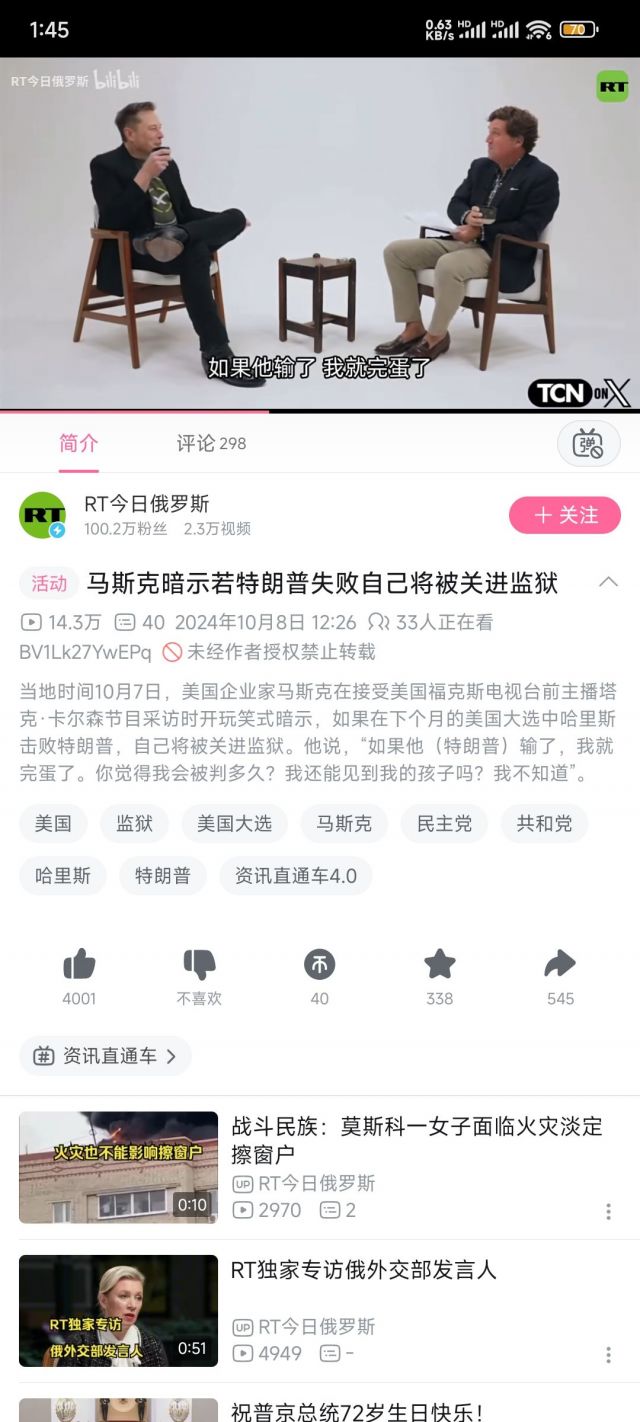The width and height of the screenshot is (640, 1422).
Task: Collapse the video description chevron
Action: (x=608, y=582)
